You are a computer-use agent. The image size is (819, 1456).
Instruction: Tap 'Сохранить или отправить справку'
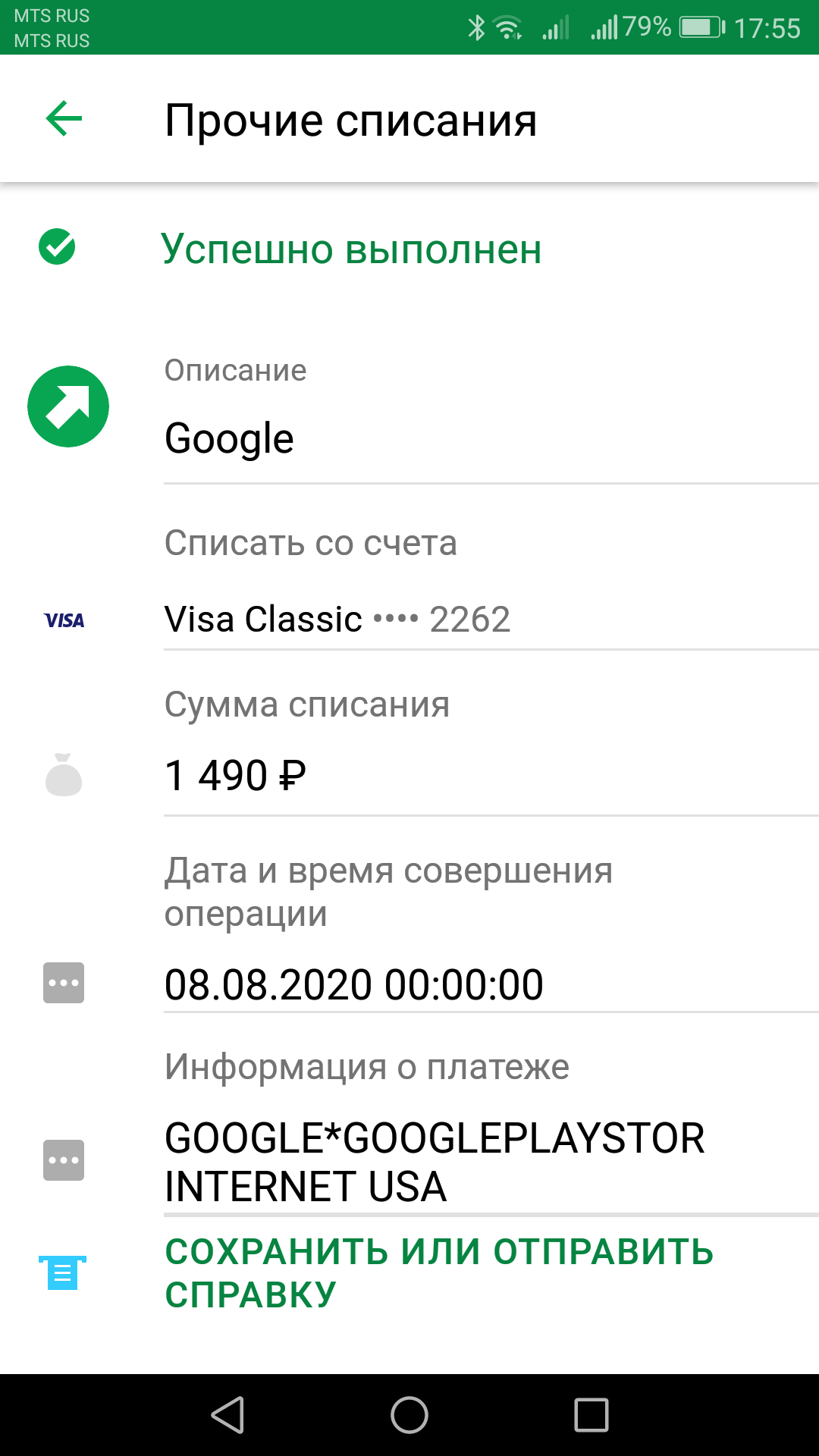[x=438, y=1272]
